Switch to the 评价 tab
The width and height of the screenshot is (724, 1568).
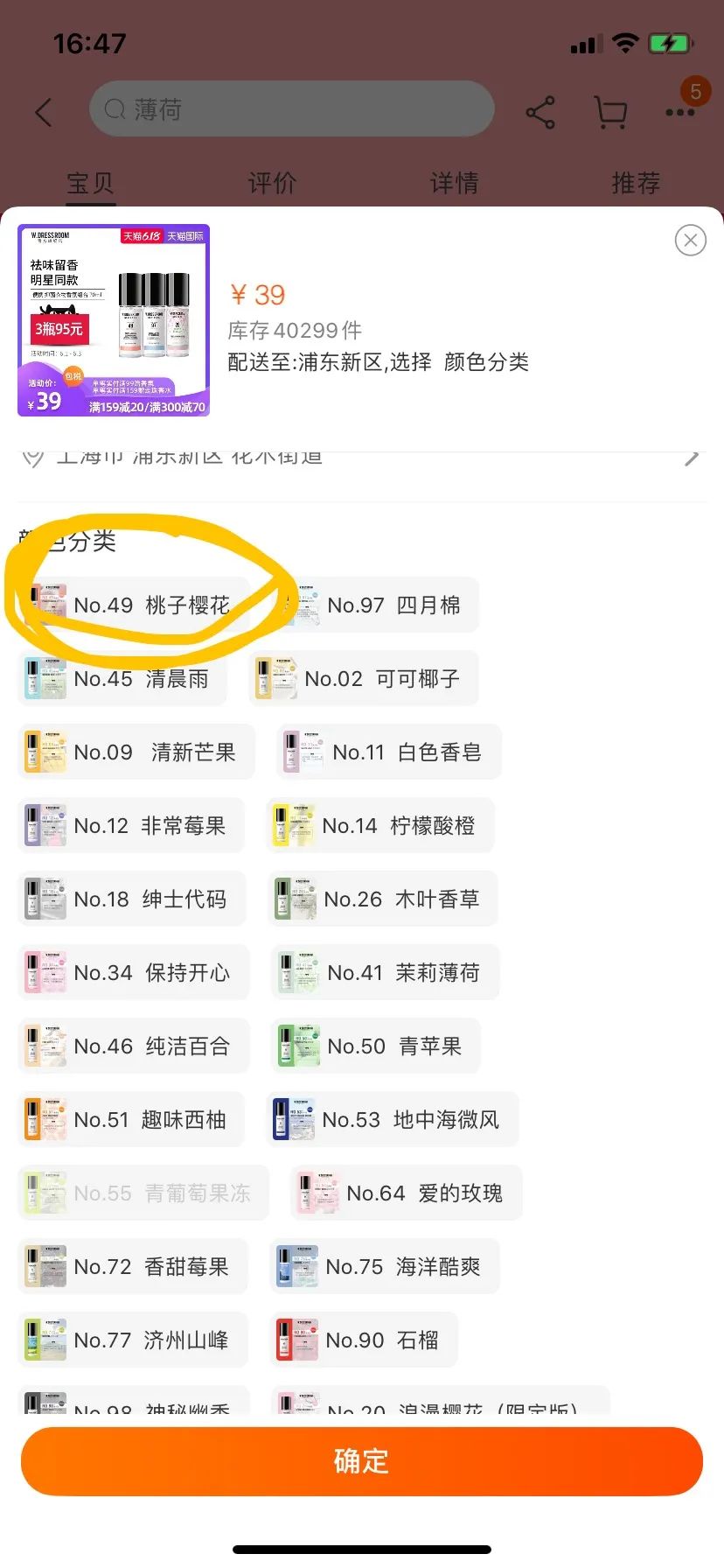(272, 183)
